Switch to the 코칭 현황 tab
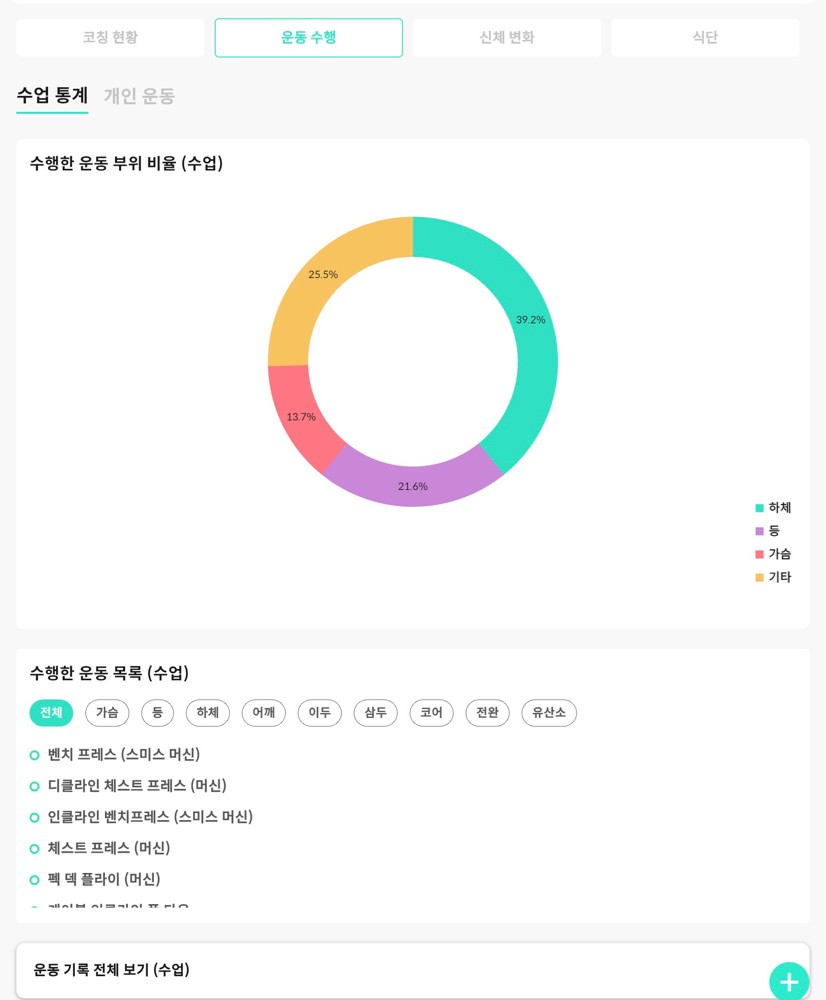 [110, 38]
